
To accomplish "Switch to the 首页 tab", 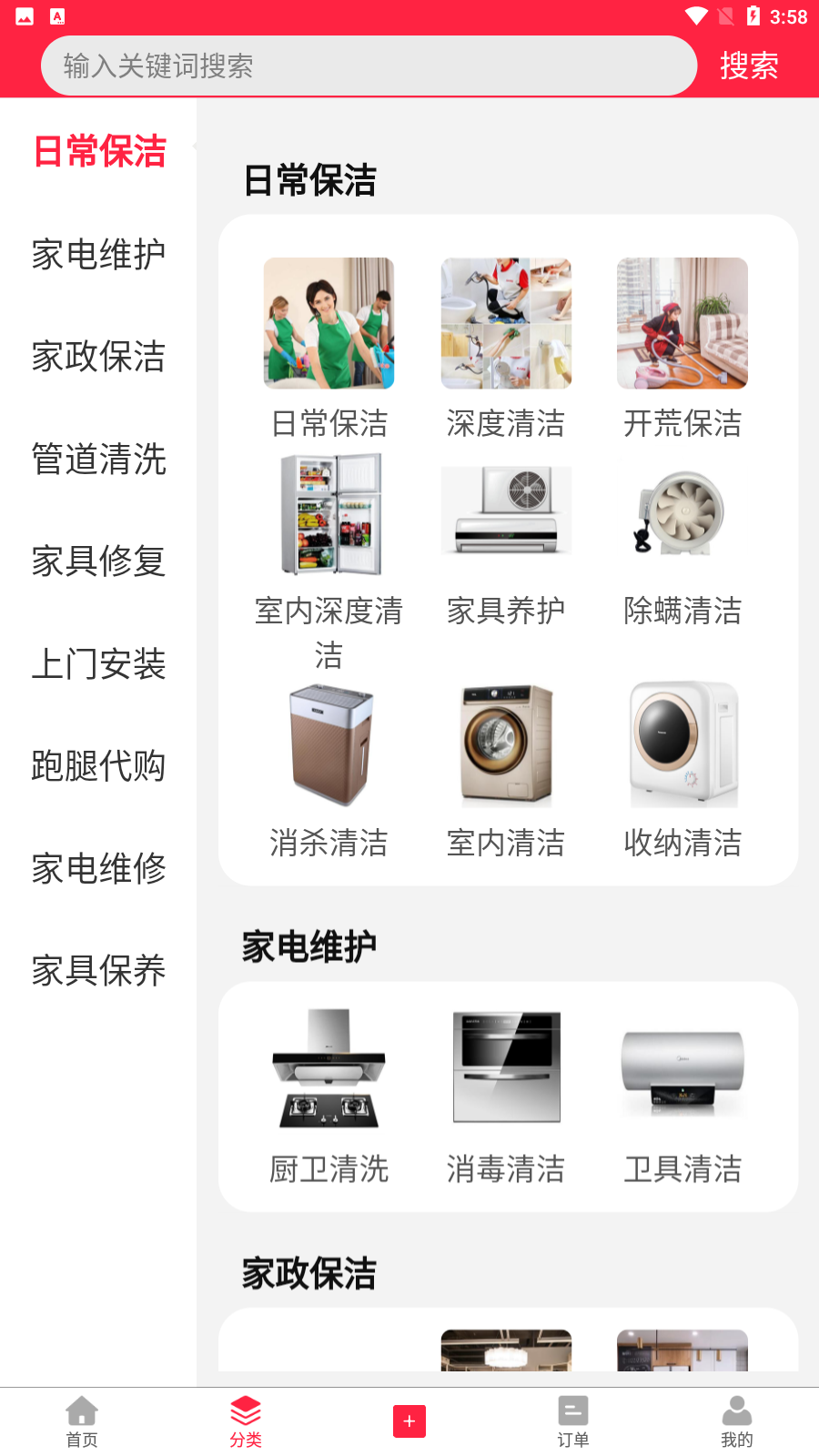I will click(82, 1421).
